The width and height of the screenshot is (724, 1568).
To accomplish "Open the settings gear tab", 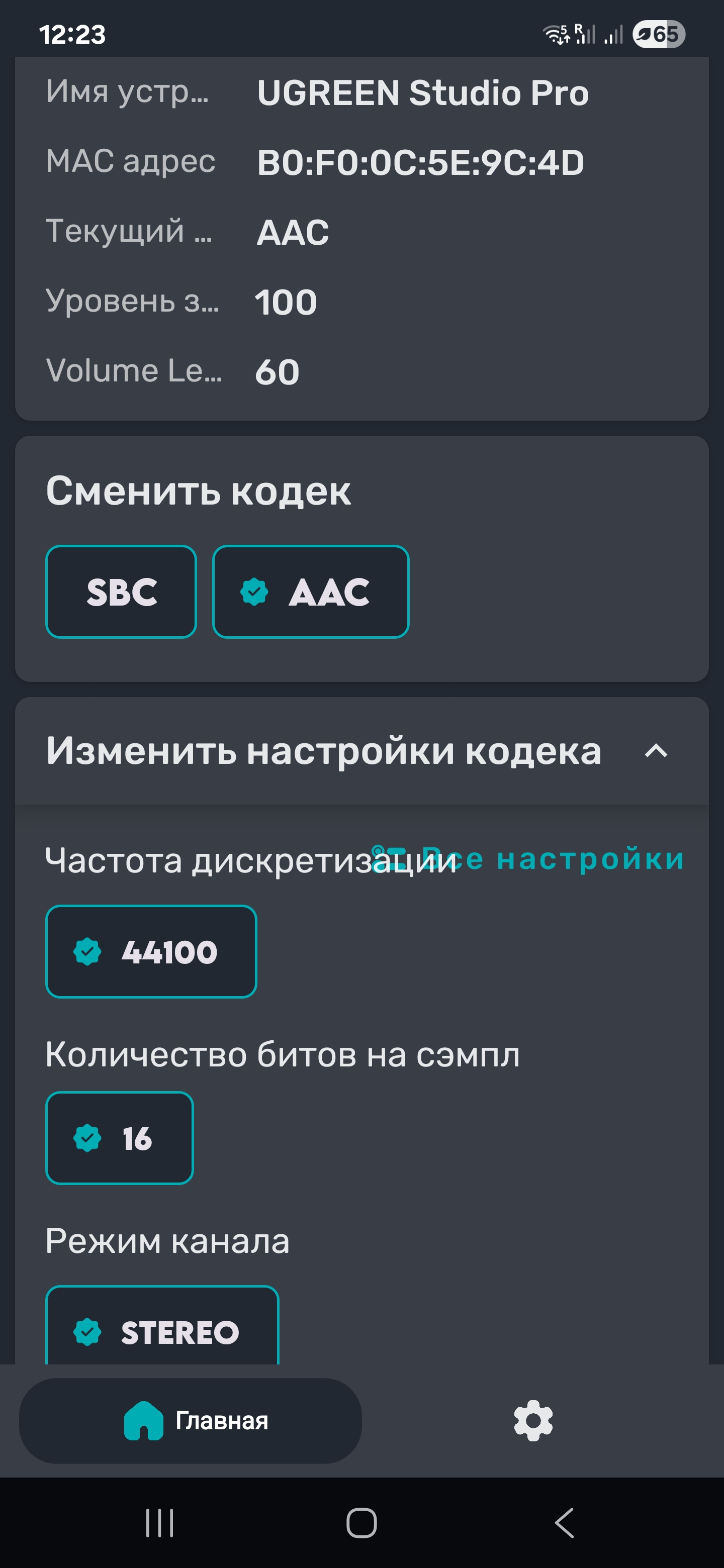I will (533, 1421).
